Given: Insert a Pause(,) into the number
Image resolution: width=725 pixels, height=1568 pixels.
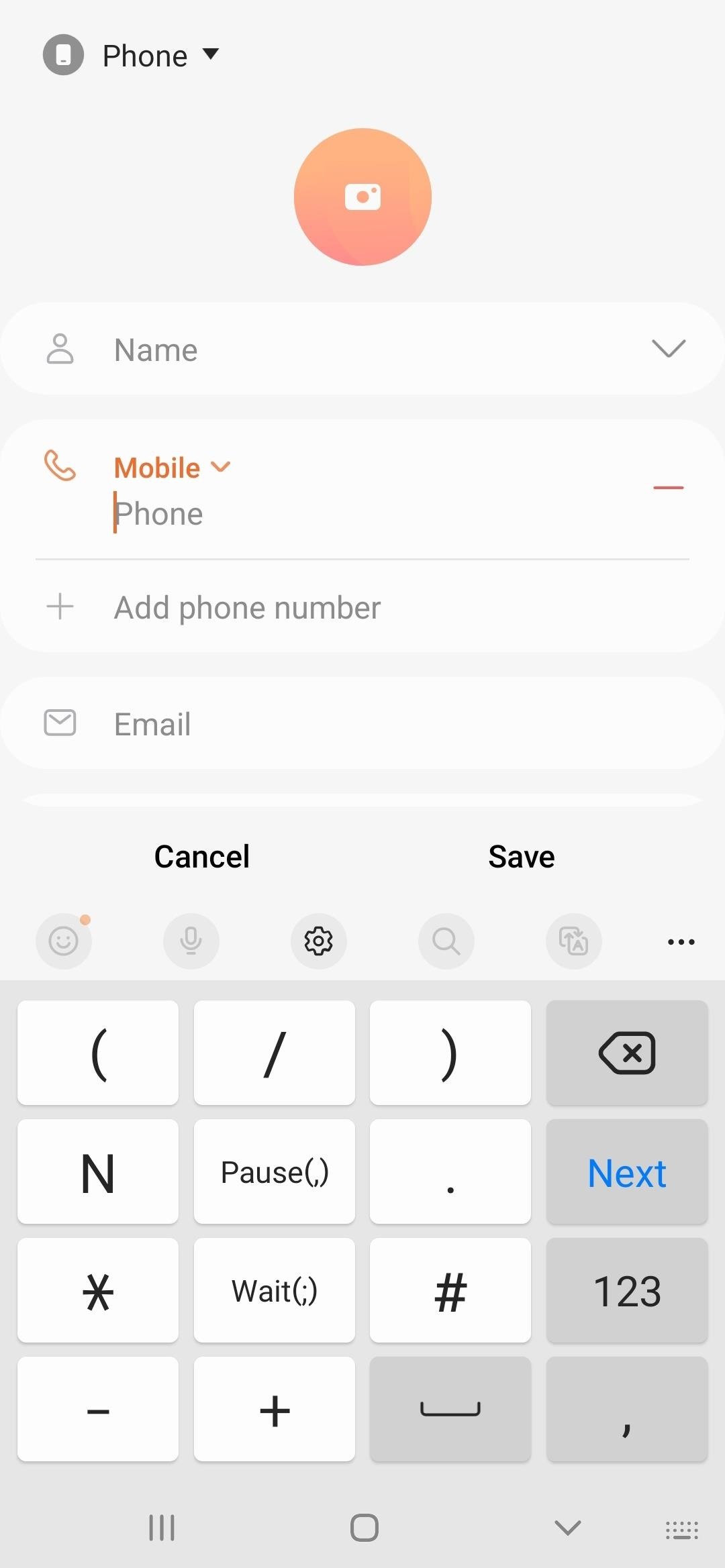Looking at the screenshot, I should (x=275, y=1171).
